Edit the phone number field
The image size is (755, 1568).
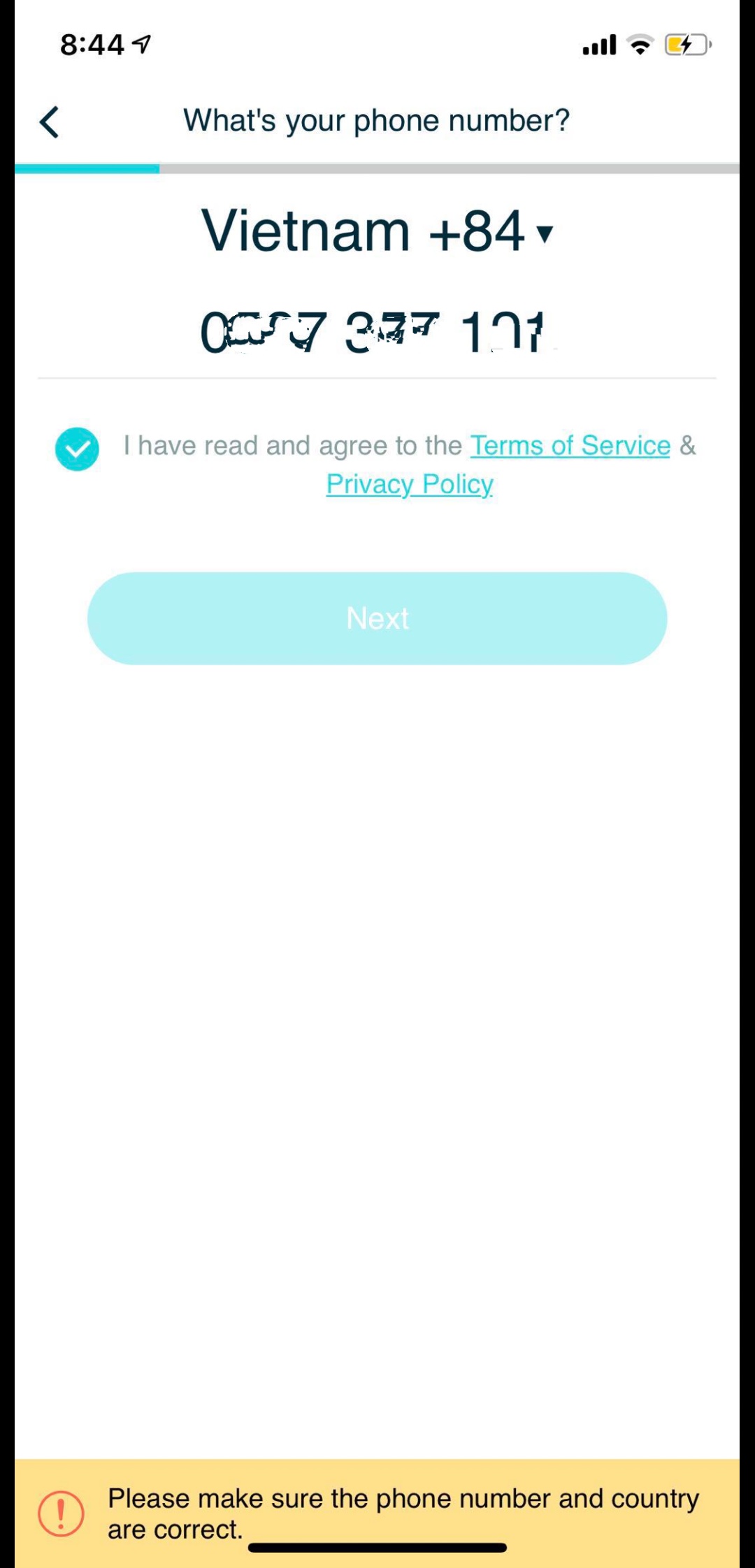[377, 332]
